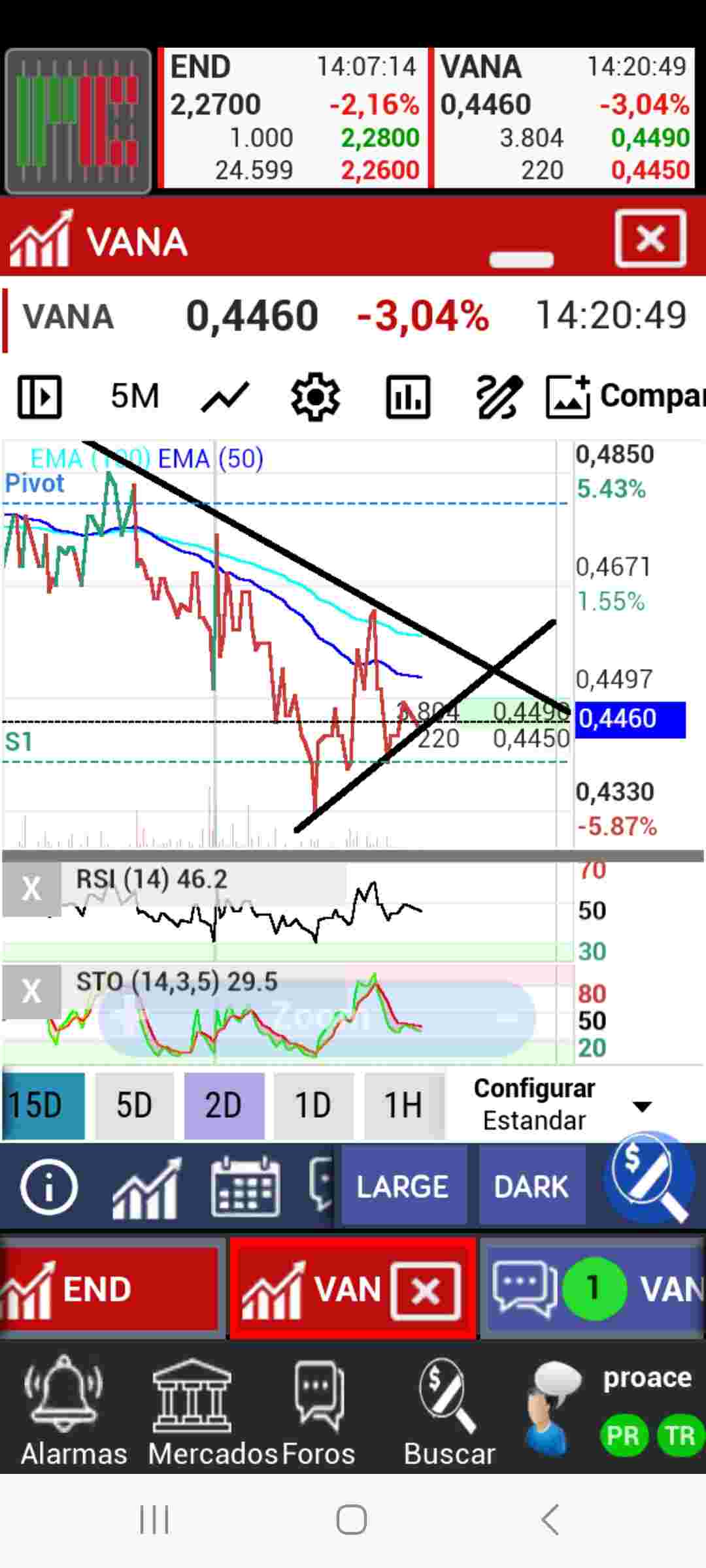The height and width of the screenshot is (1568, 706).
Task: Enable the LARGE chart mode
Action: click(403, 1186)
